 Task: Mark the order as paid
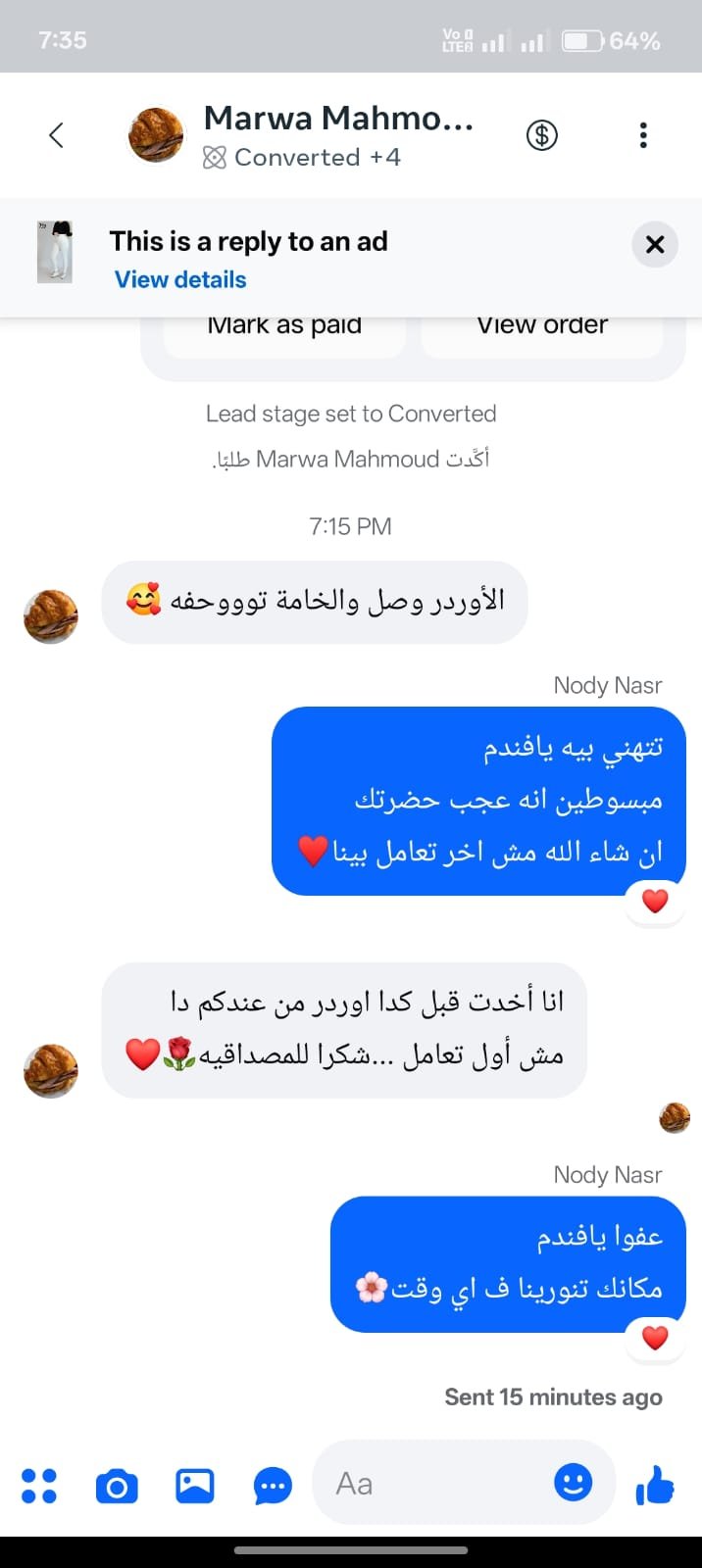click(284, 329)
